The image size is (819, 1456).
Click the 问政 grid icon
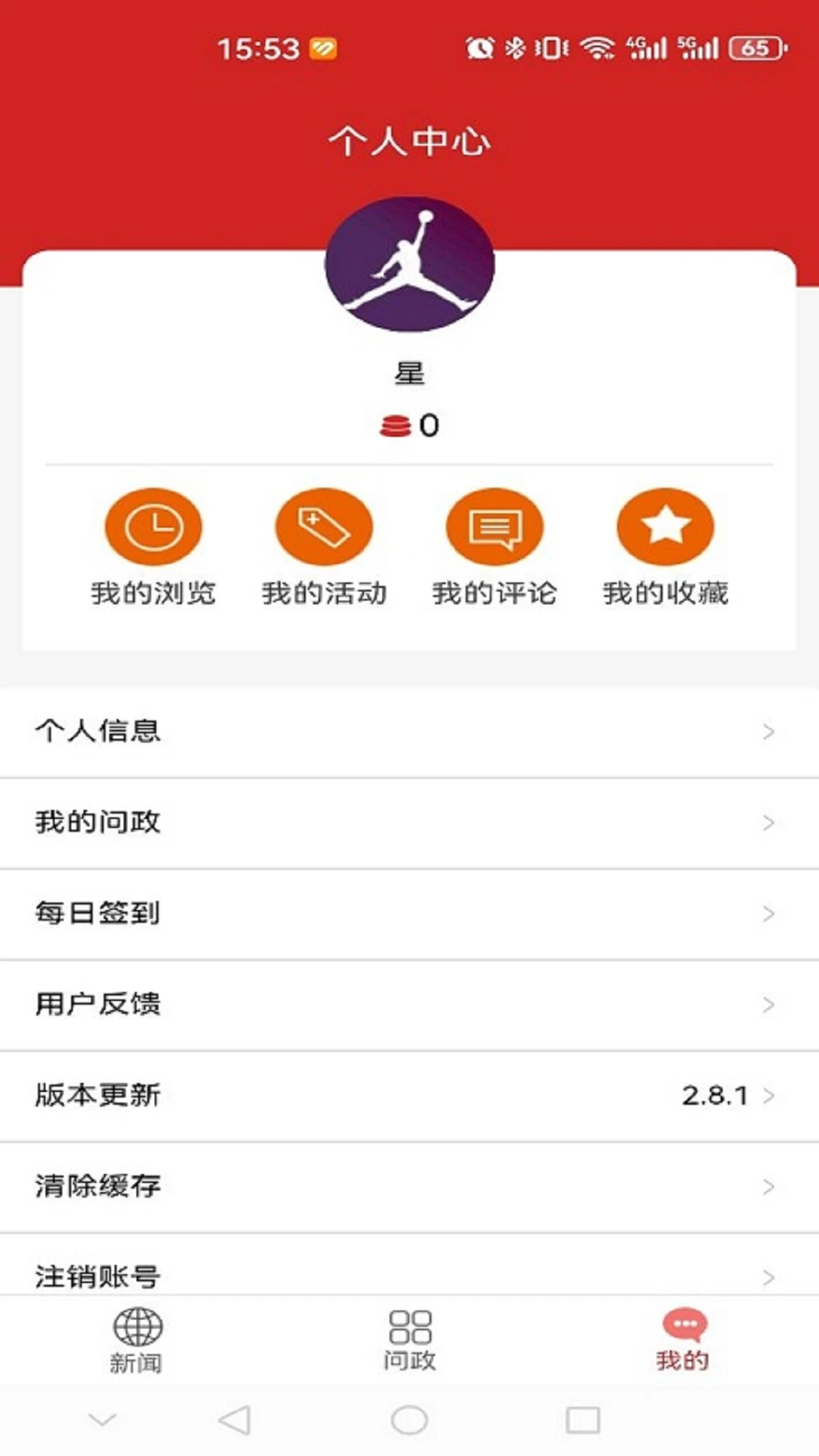pos(409,1327)
